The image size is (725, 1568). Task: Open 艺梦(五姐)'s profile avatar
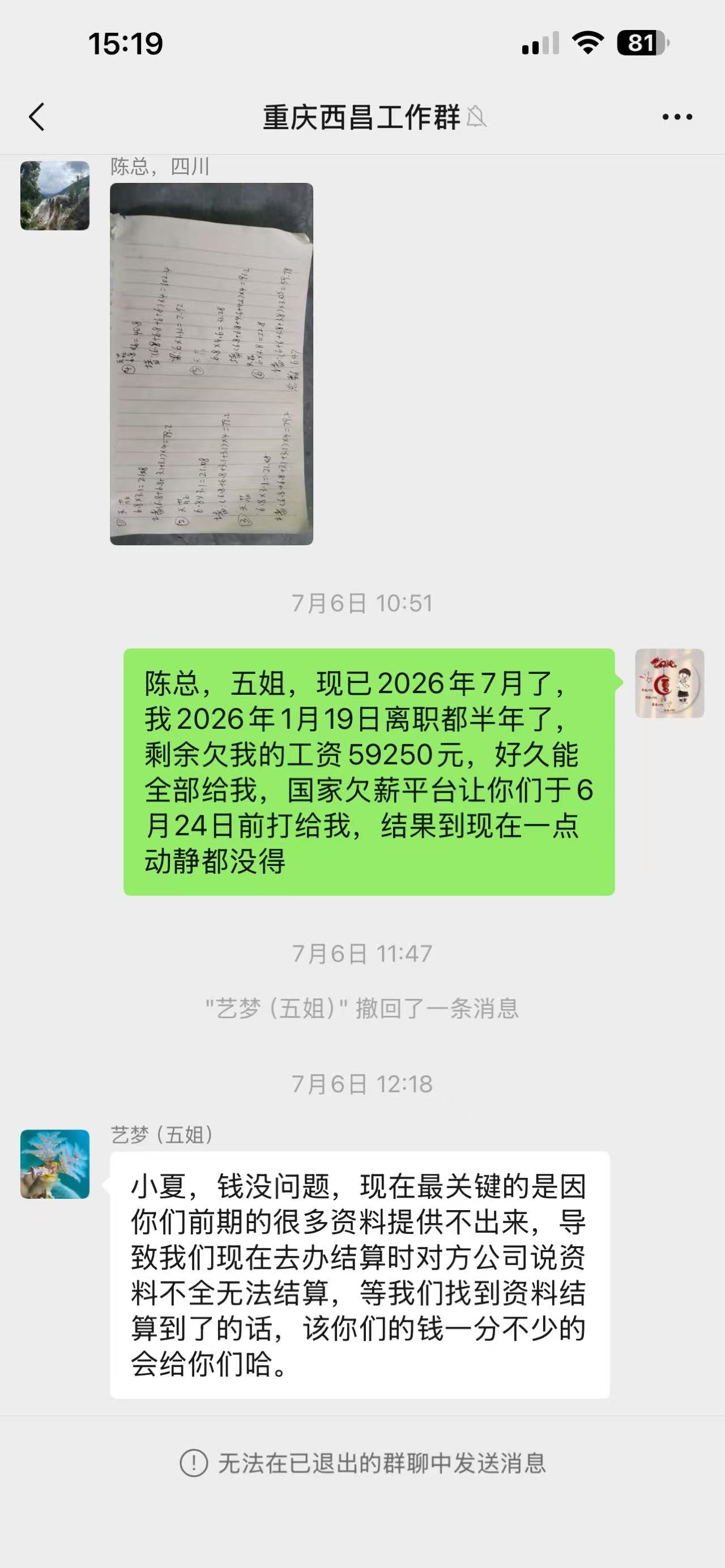click(x=55, y=1164)
